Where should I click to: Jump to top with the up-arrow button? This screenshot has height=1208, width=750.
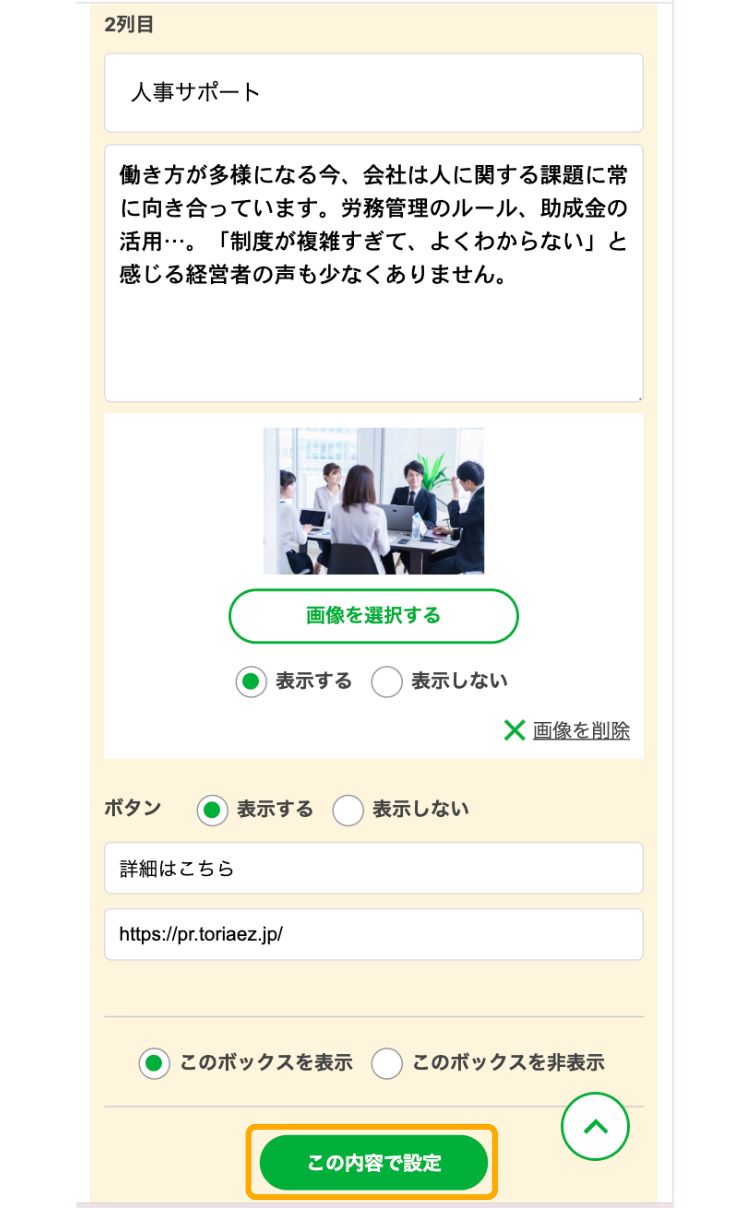pos(595,1127)
